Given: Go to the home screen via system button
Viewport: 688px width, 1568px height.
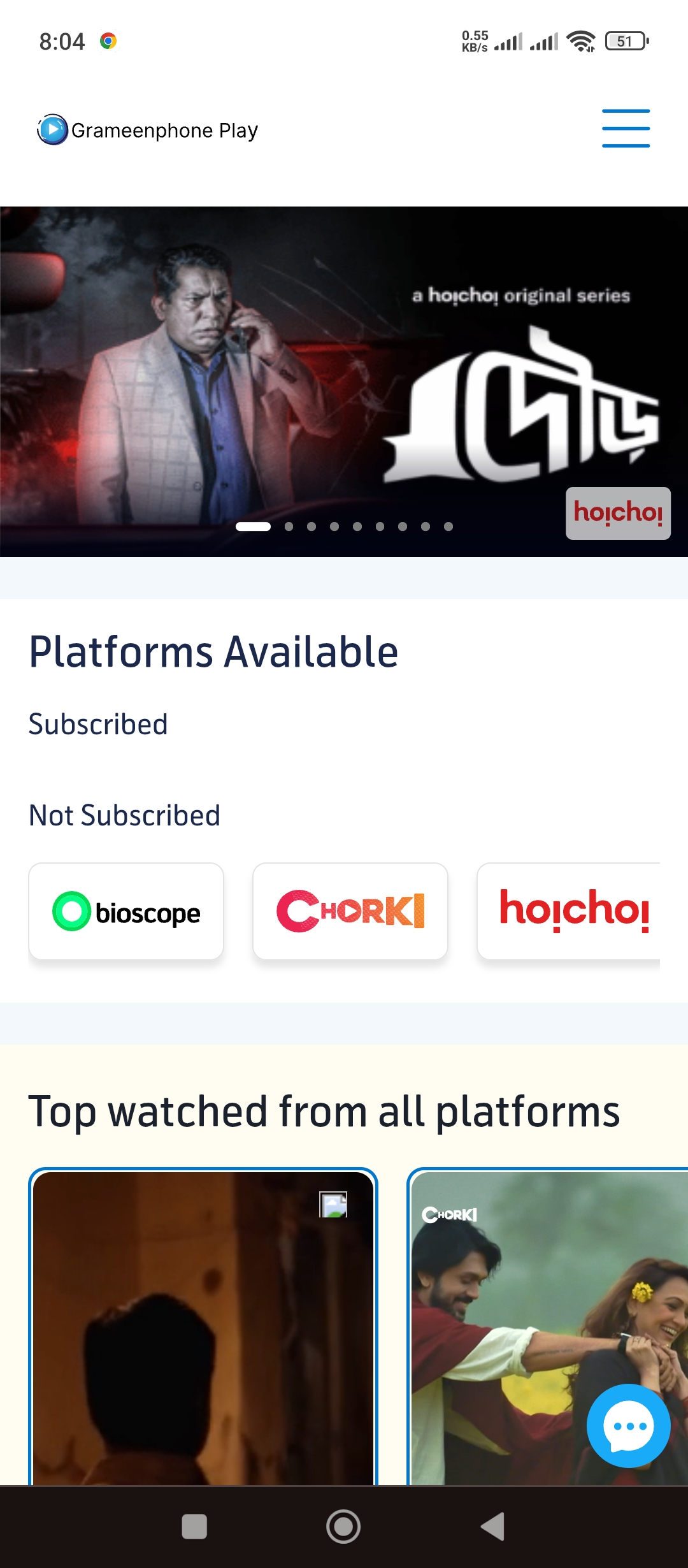Looking at the screenshot, I should pos(343,1527).
